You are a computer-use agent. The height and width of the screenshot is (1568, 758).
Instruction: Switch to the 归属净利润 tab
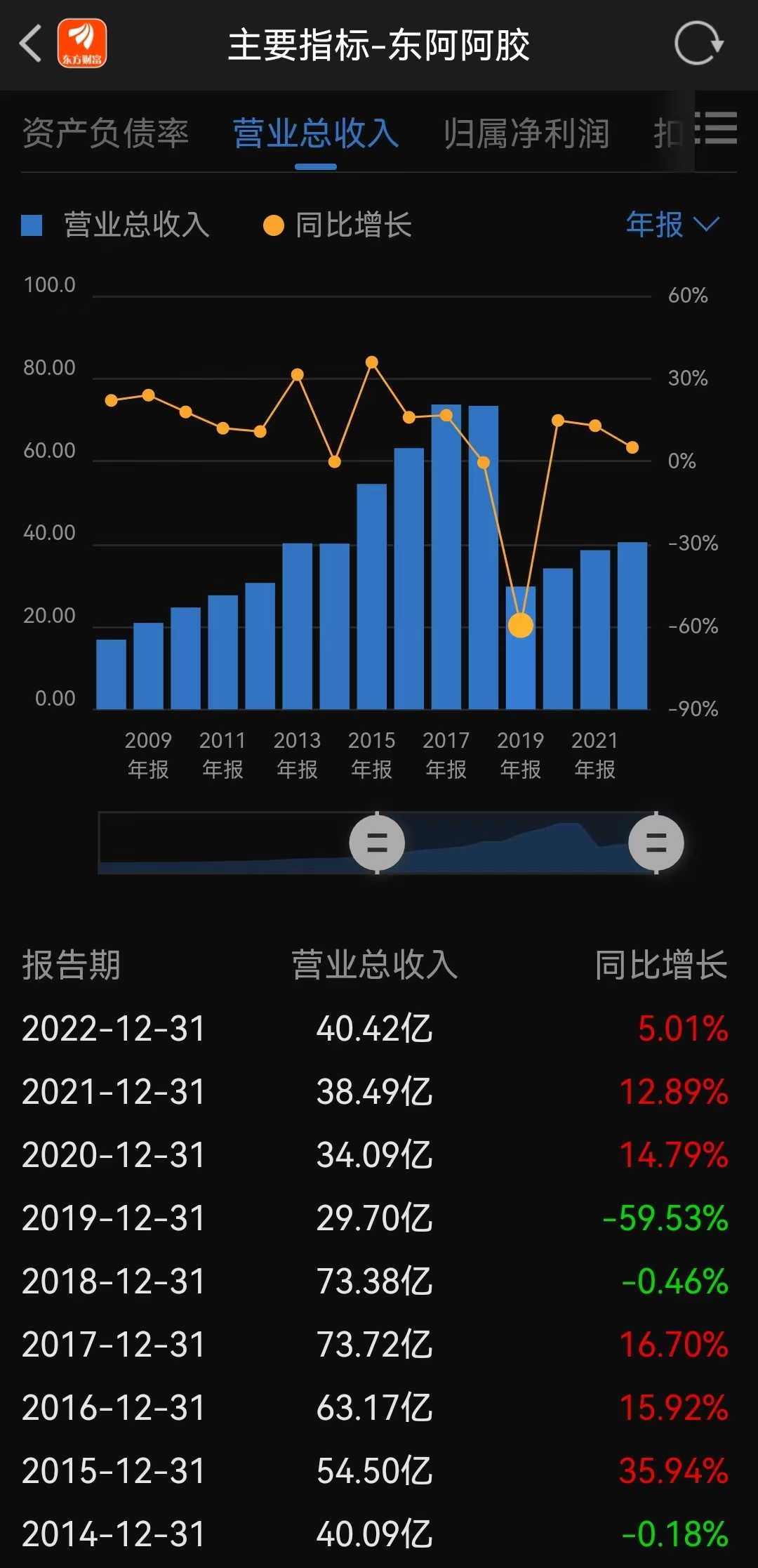coord(526,133)
